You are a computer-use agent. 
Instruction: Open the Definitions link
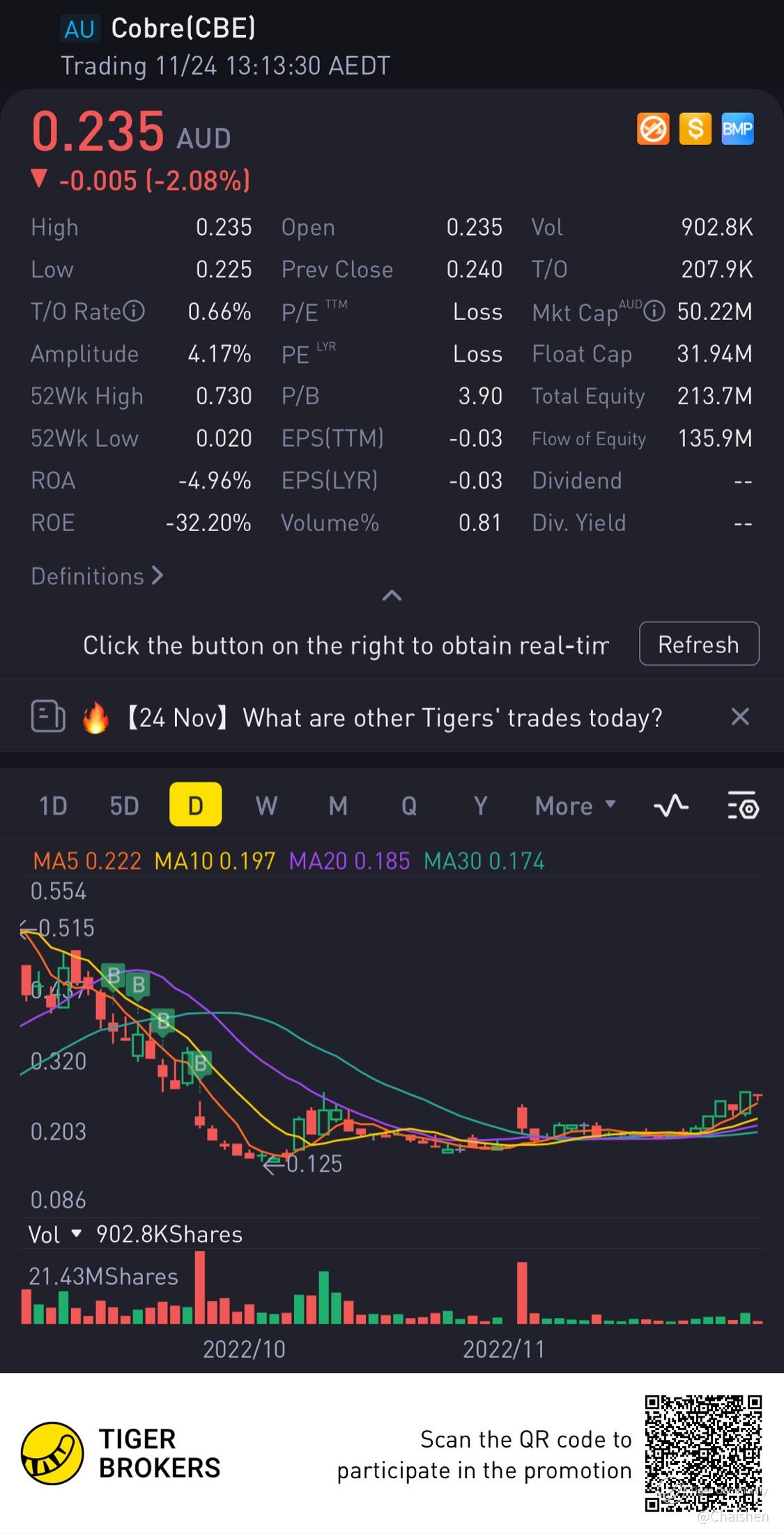click(97, 576)
